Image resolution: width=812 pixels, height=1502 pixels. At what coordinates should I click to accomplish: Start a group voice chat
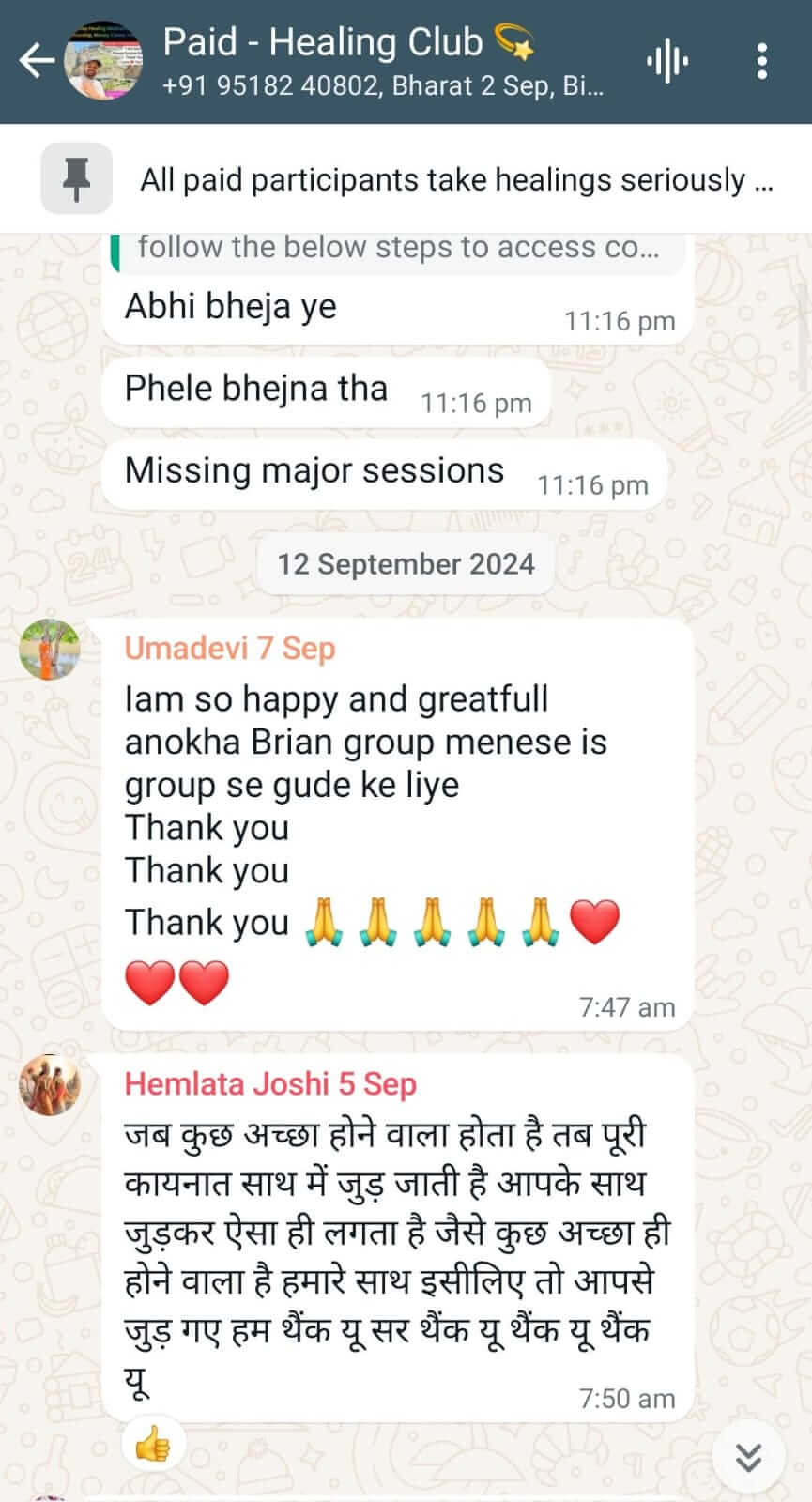[x=667, y=62]
